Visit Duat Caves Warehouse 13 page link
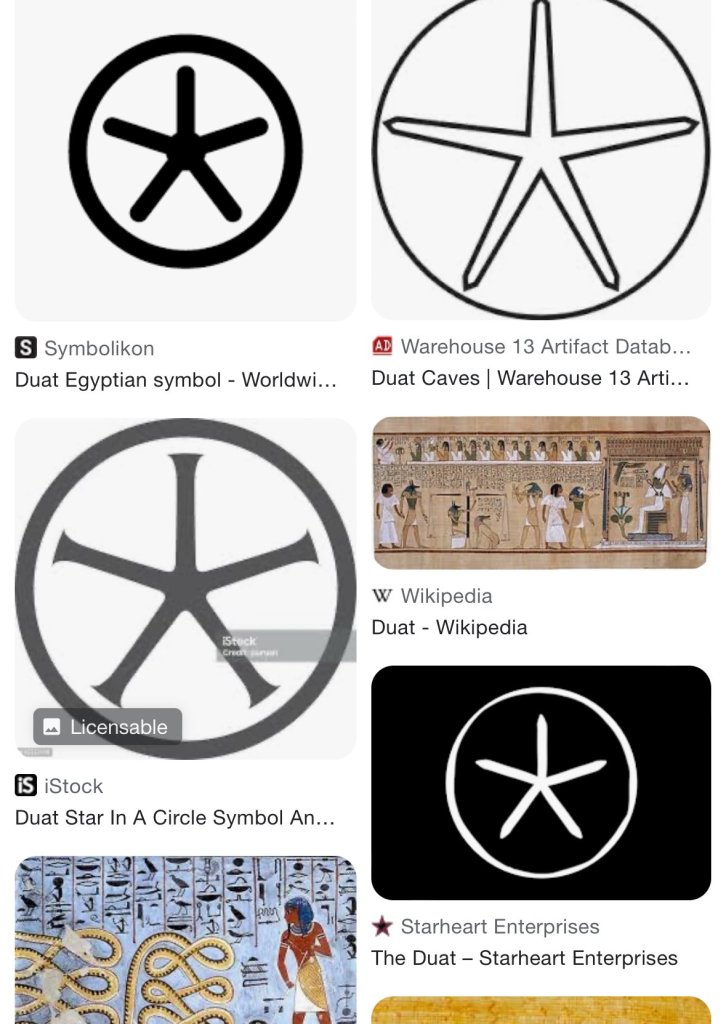 point(530,378)
